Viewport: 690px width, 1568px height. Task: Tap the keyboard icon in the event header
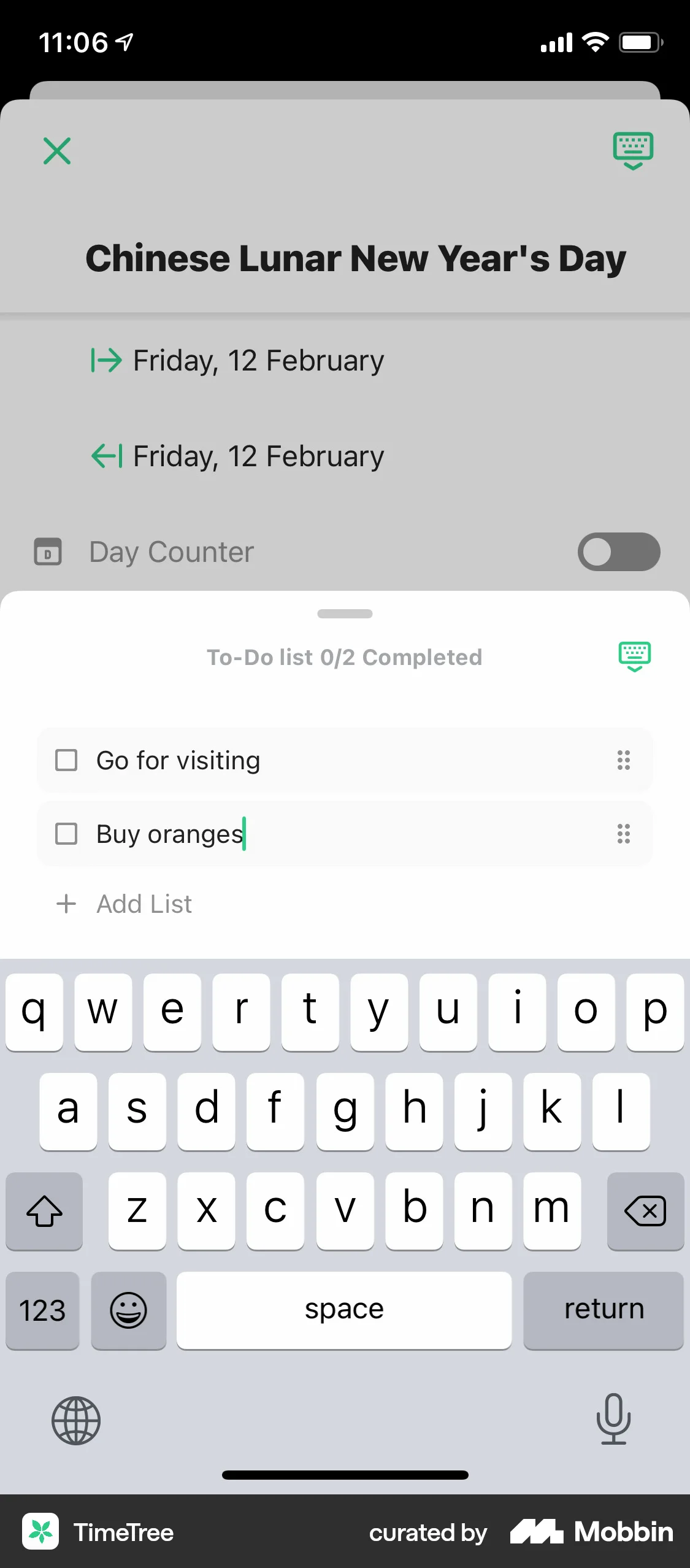coord(633,150)
